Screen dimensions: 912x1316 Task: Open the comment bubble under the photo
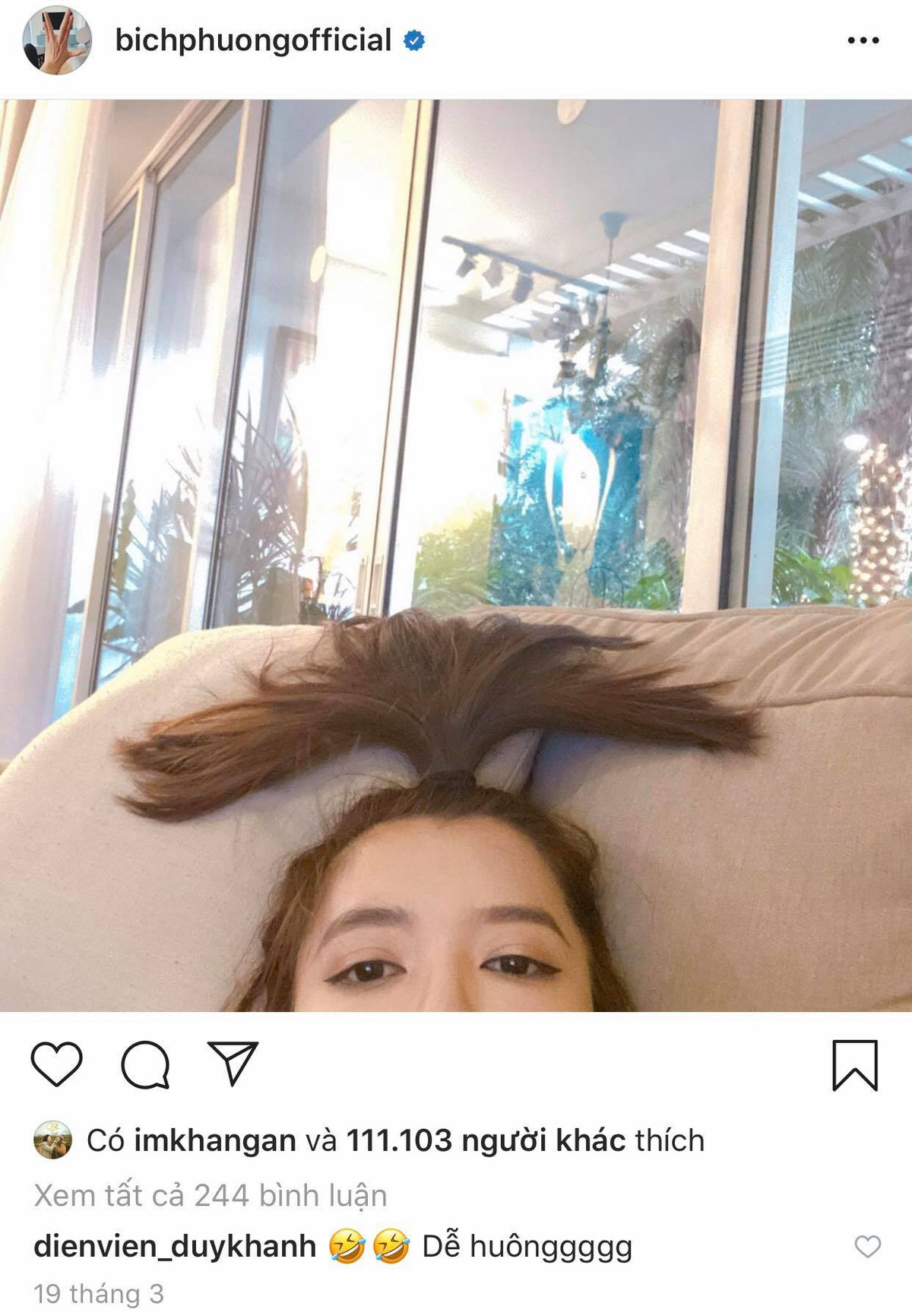(x=145, y=1064)
